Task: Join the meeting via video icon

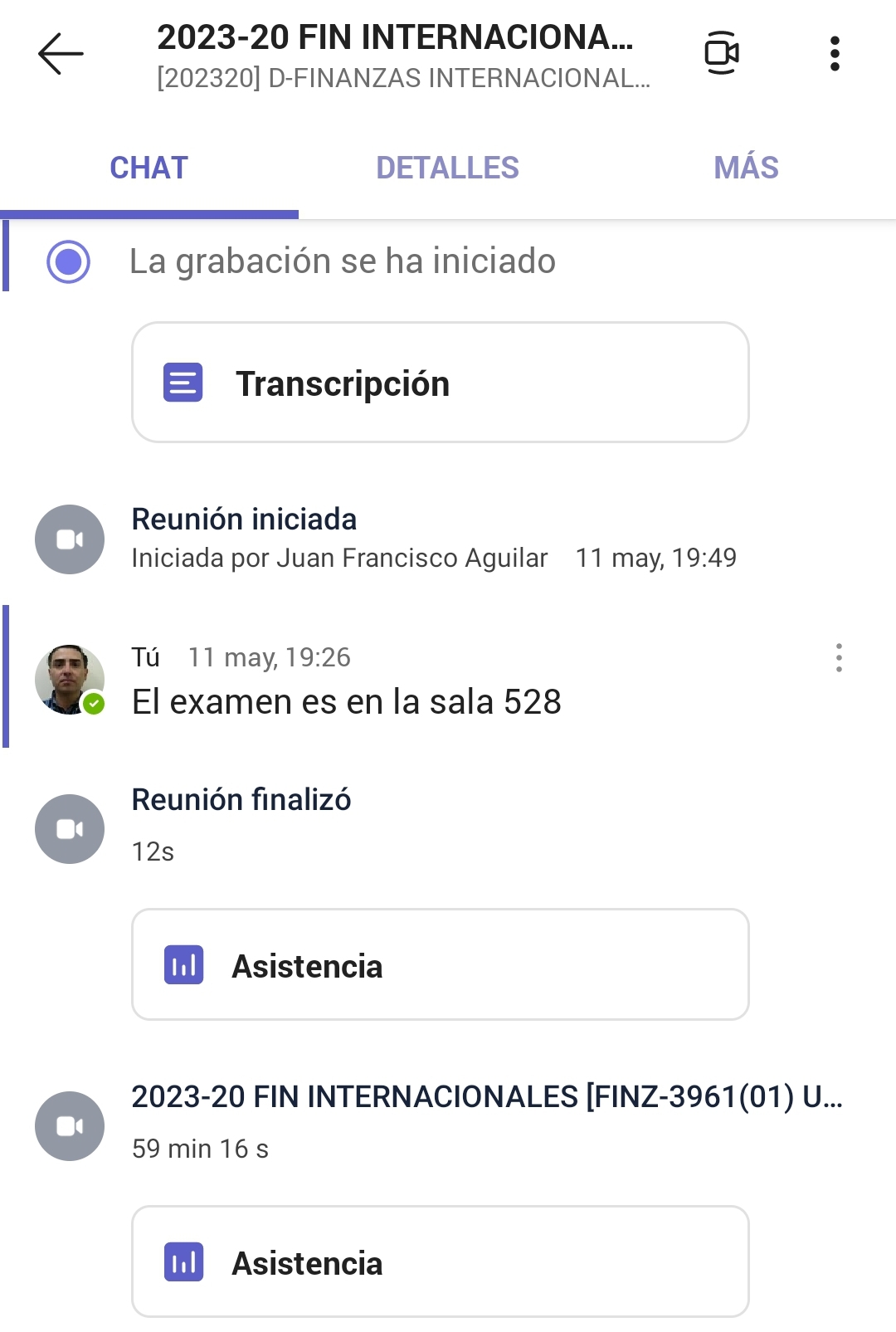Action: tap(721, 54)
